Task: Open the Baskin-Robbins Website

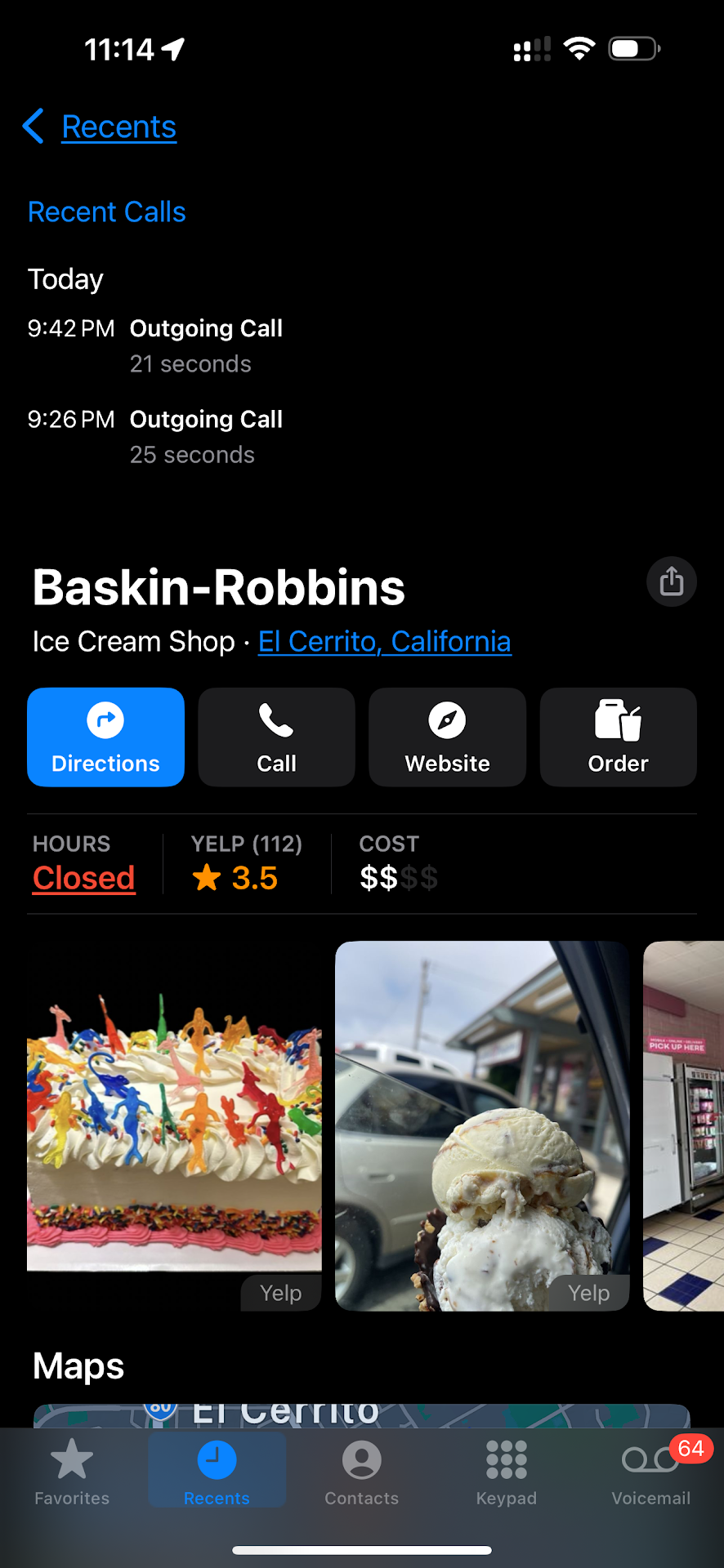Action: tap(447, 737)
